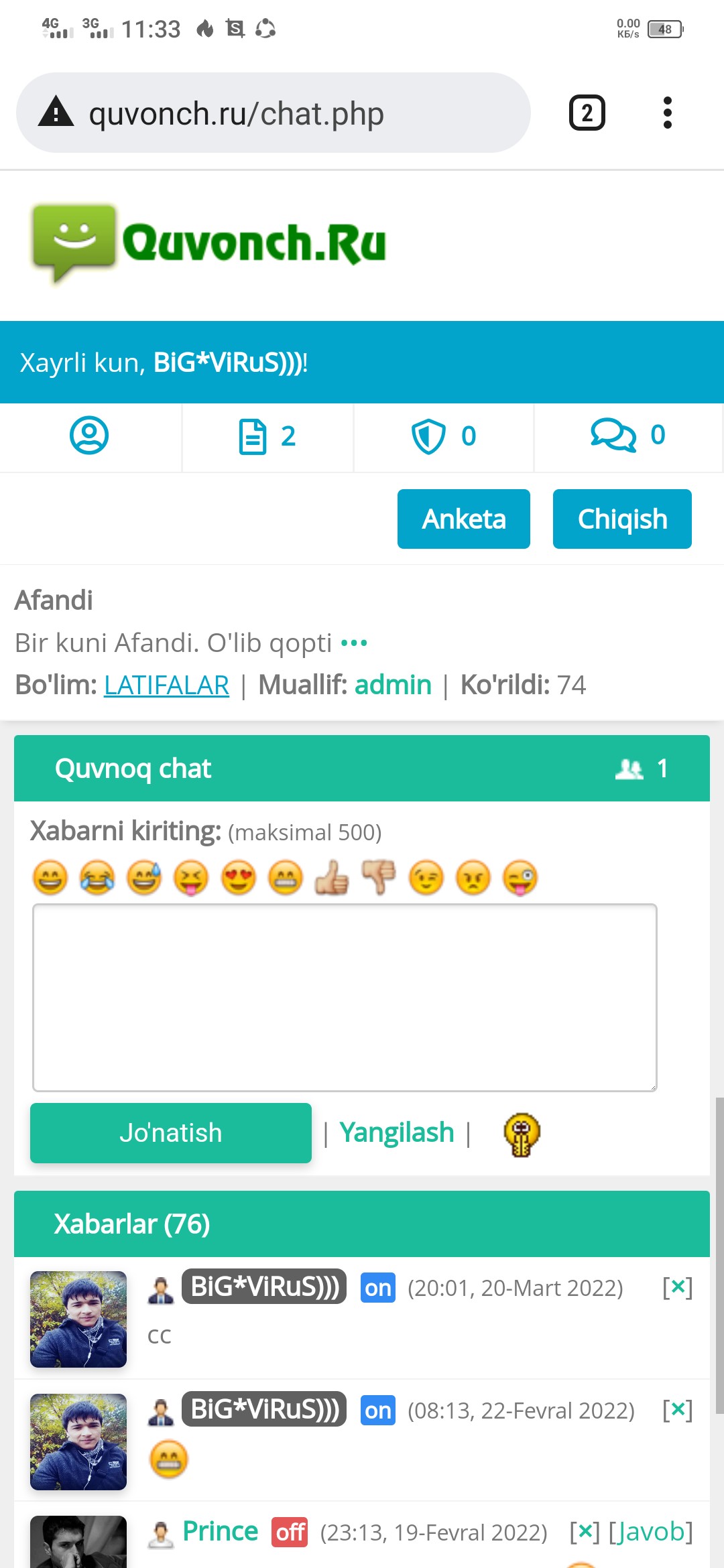Open the browser tab switcher
Viewport: 724px width, 1568px height.
click(587, 113)
